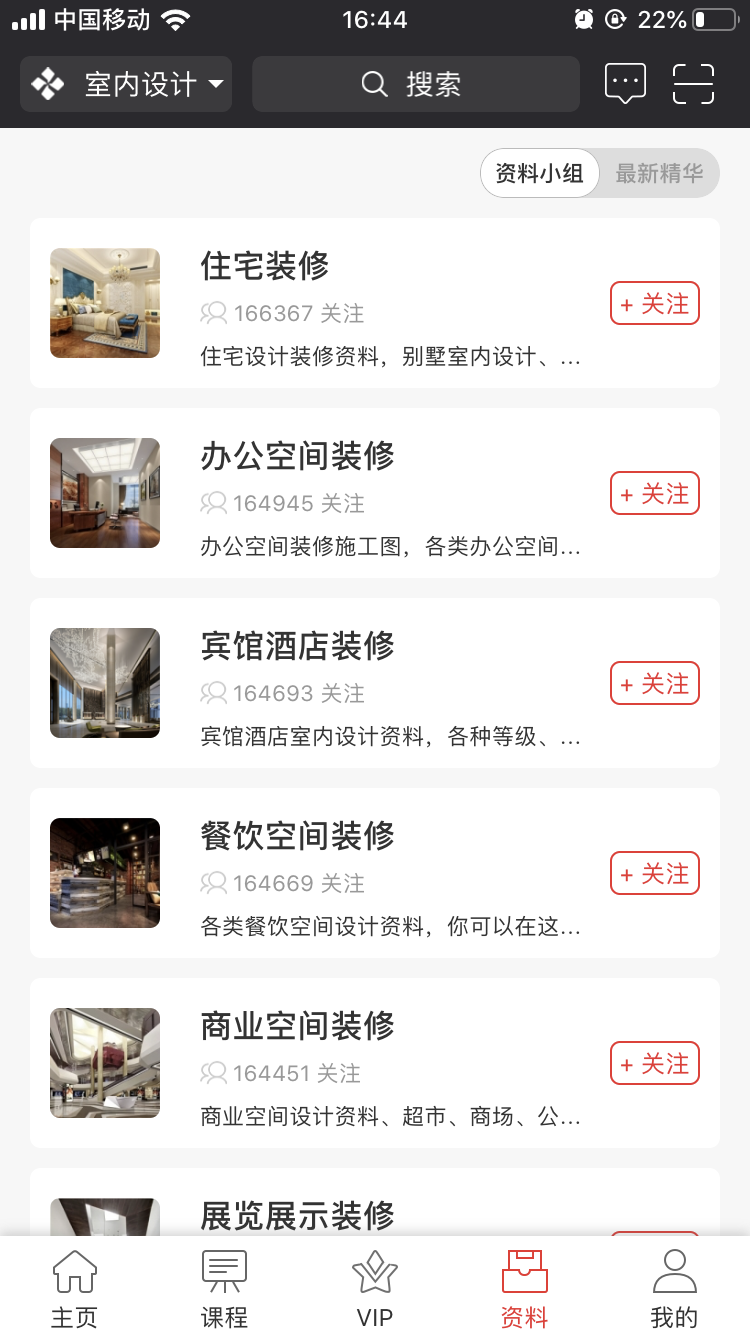Follow the 餐饮空间装修 group
This screenshot has height=1334, width=750.
pyautogui.click(x=654, y=873)
